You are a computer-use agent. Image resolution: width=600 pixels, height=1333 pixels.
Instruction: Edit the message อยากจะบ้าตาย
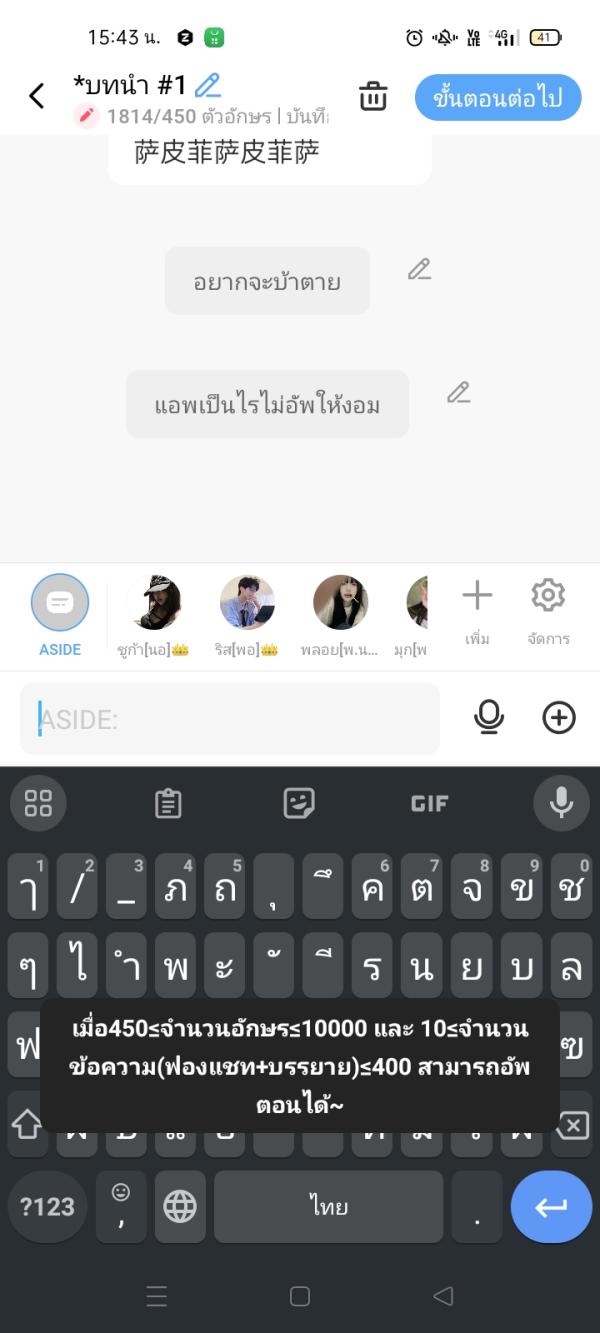click(419, 269)
